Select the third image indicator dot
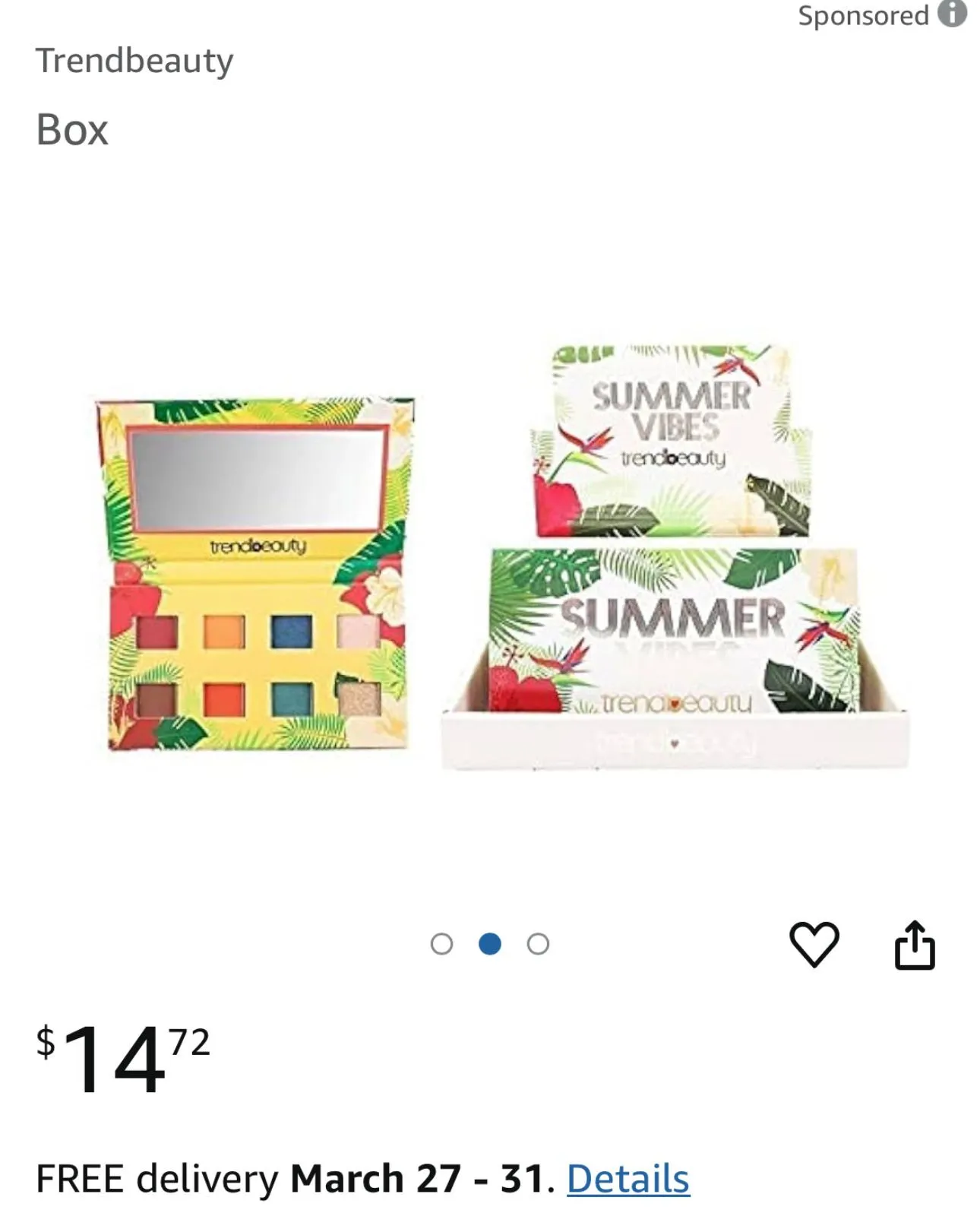This screenshot has height=1229, width=980. point(538,944)
